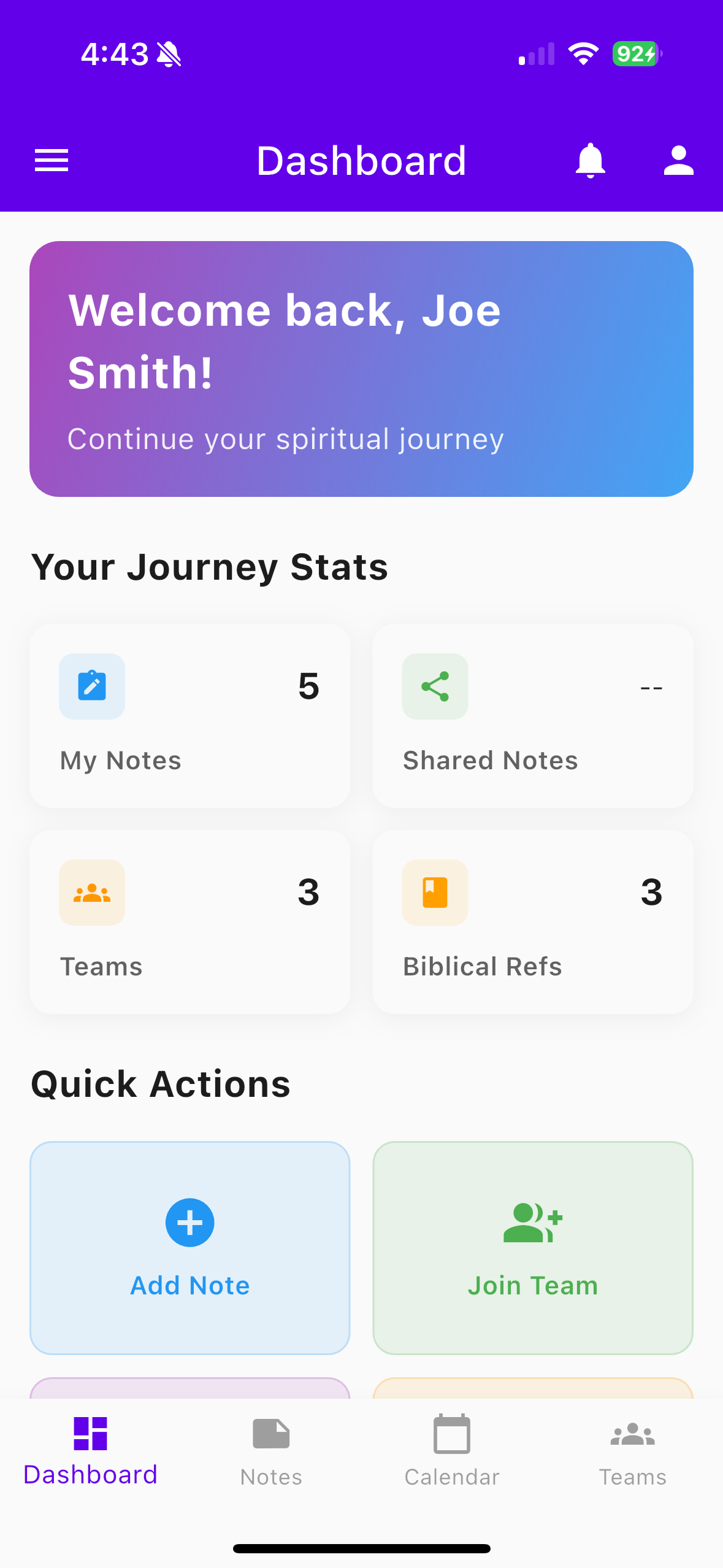Click the Shared Notes share icon
This screenshot has width=723, height=1568.
[x=435, y=686]
